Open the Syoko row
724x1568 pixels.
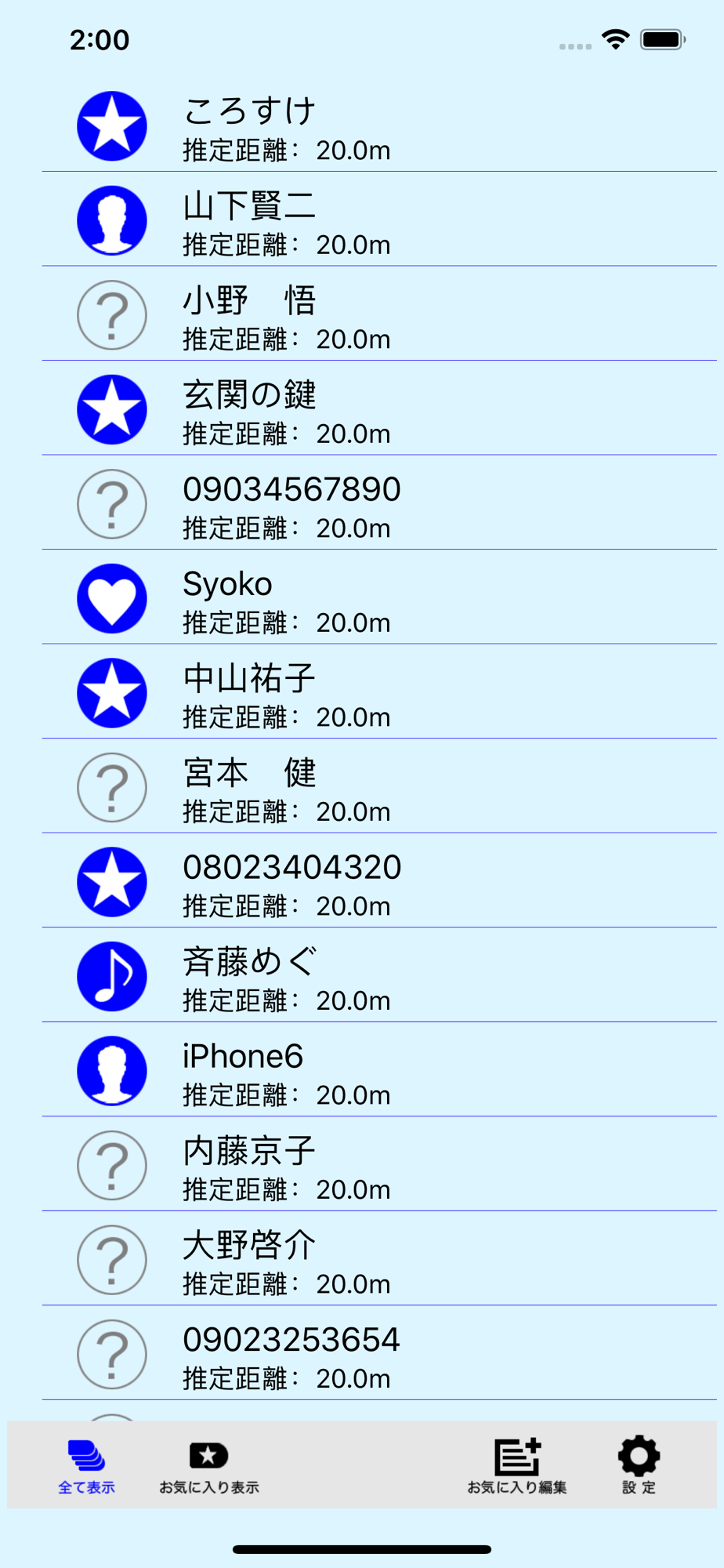[379, 597]
